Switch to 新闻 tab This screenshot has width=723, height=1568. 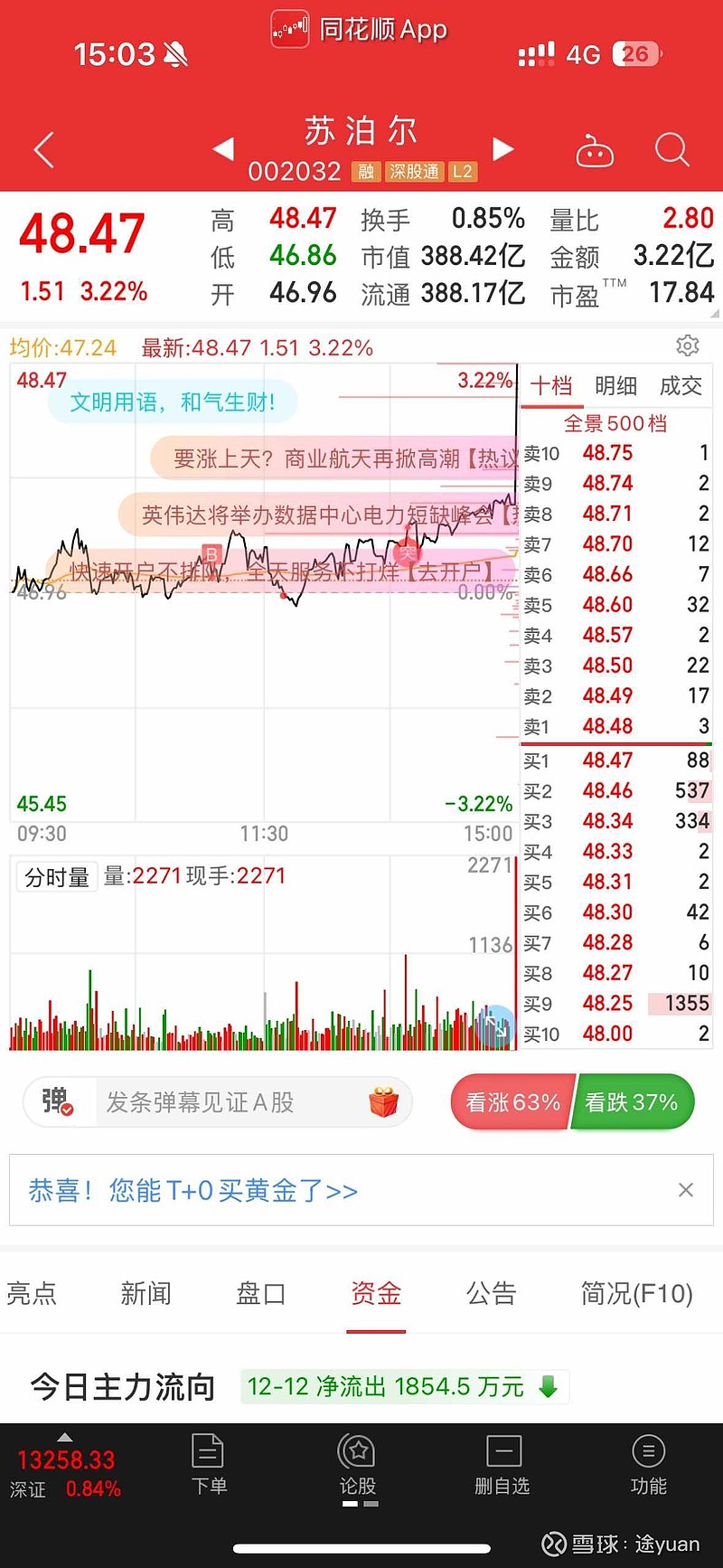point(146,1294)
